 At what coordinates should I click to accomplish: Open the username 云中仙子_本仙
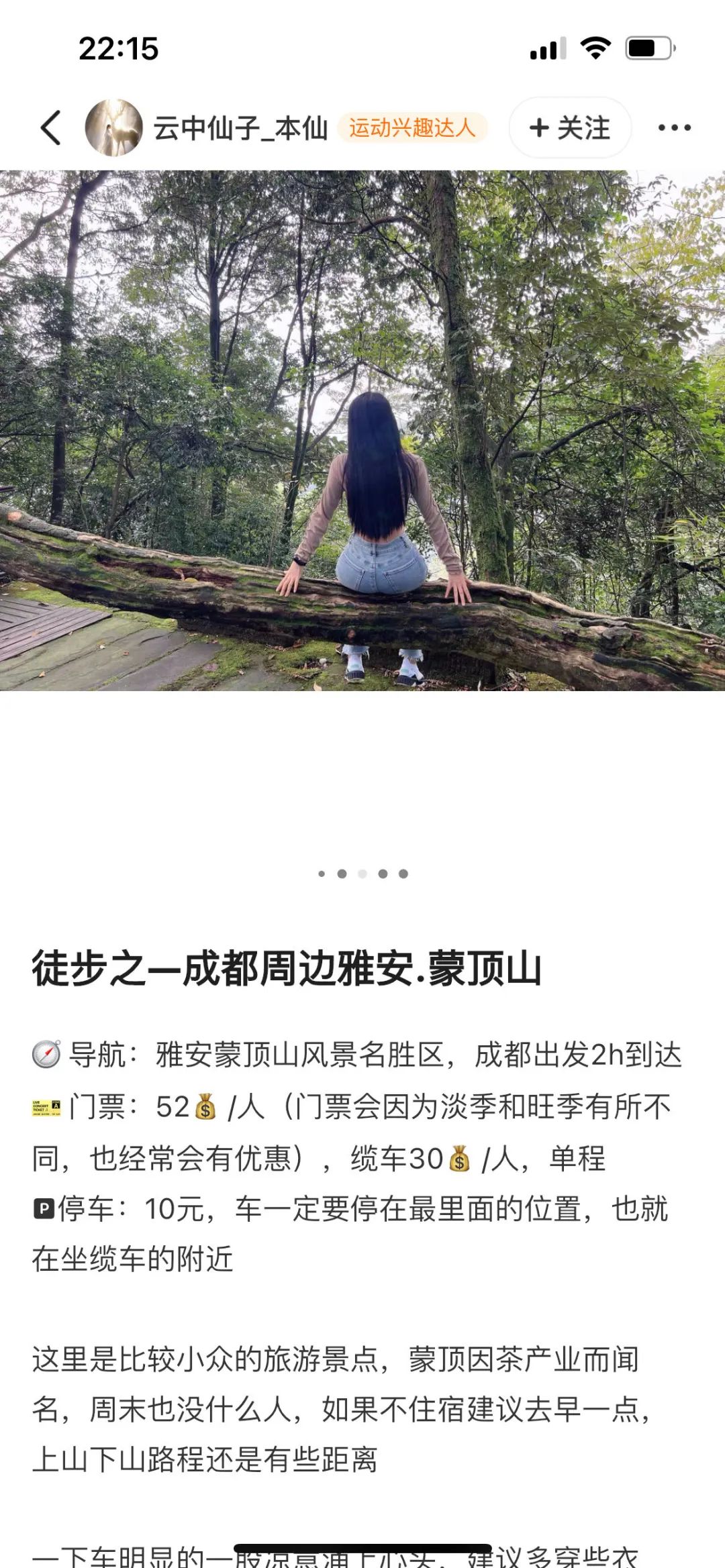click(x=240, y=127)
